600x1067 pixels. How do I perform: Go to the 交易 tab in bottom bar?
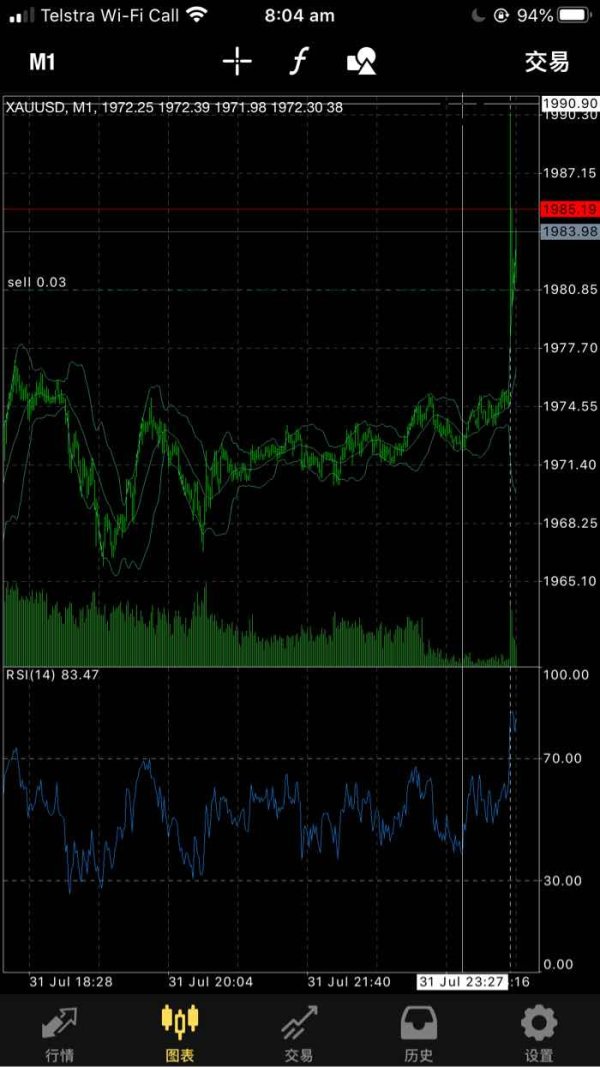[x=299, y=1032]
